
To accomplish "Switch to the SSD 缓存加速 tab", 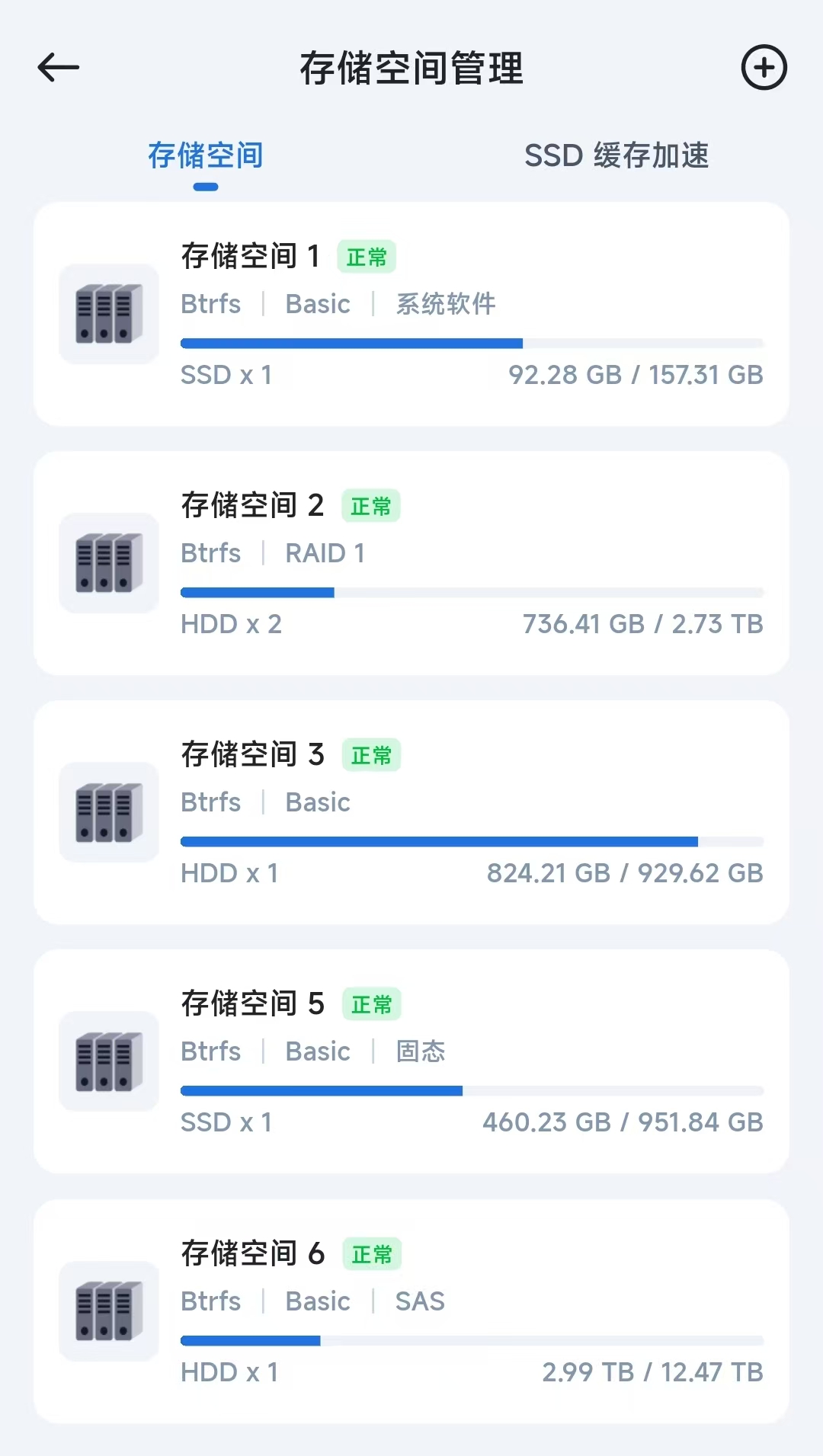I will [x=616, y=155].
